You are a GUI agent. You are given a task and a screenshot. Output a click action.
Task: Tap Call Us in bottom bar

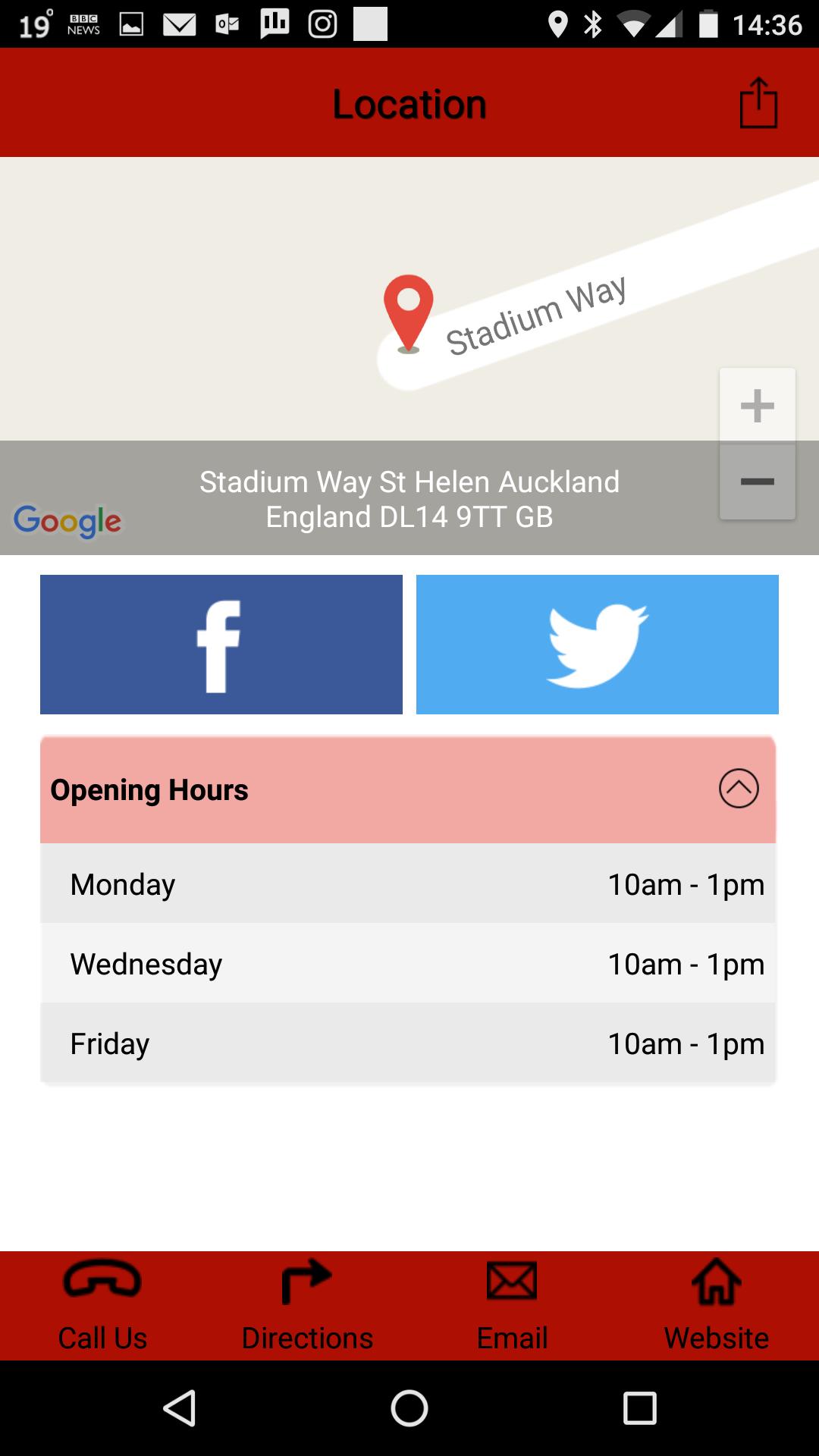click(102, 1306)
